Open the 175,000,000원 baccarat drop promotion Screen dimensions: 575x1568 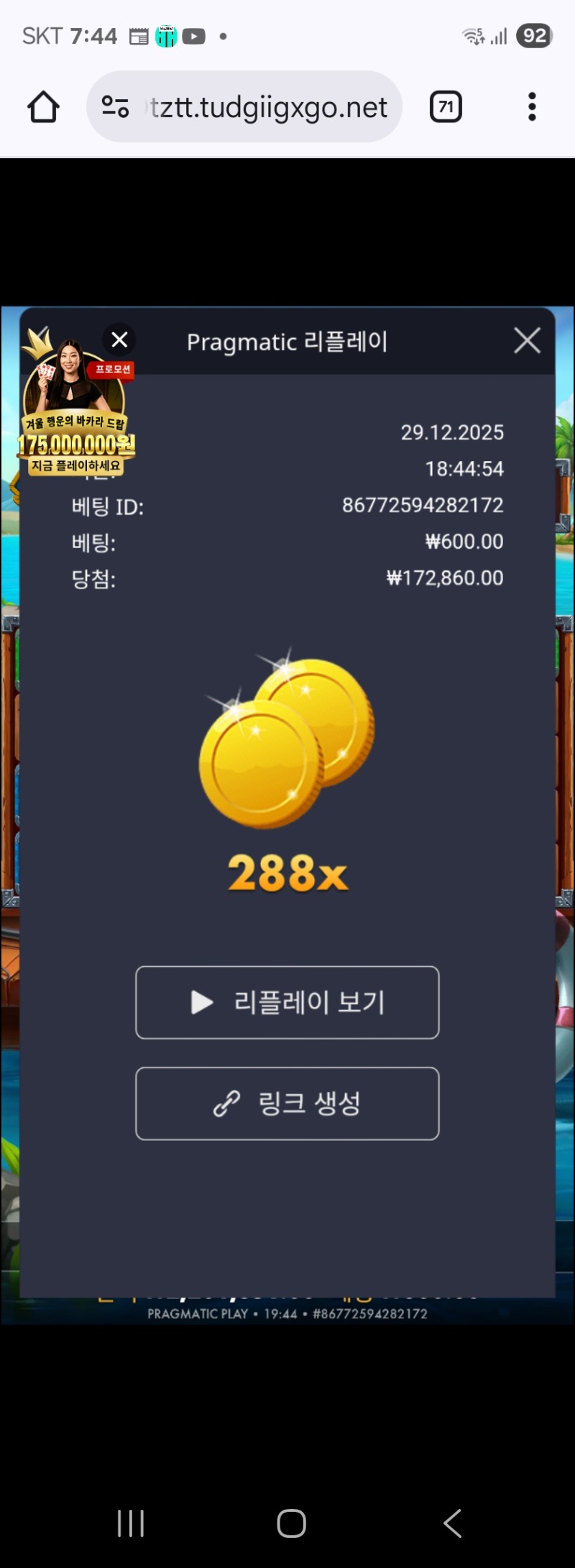75,417
